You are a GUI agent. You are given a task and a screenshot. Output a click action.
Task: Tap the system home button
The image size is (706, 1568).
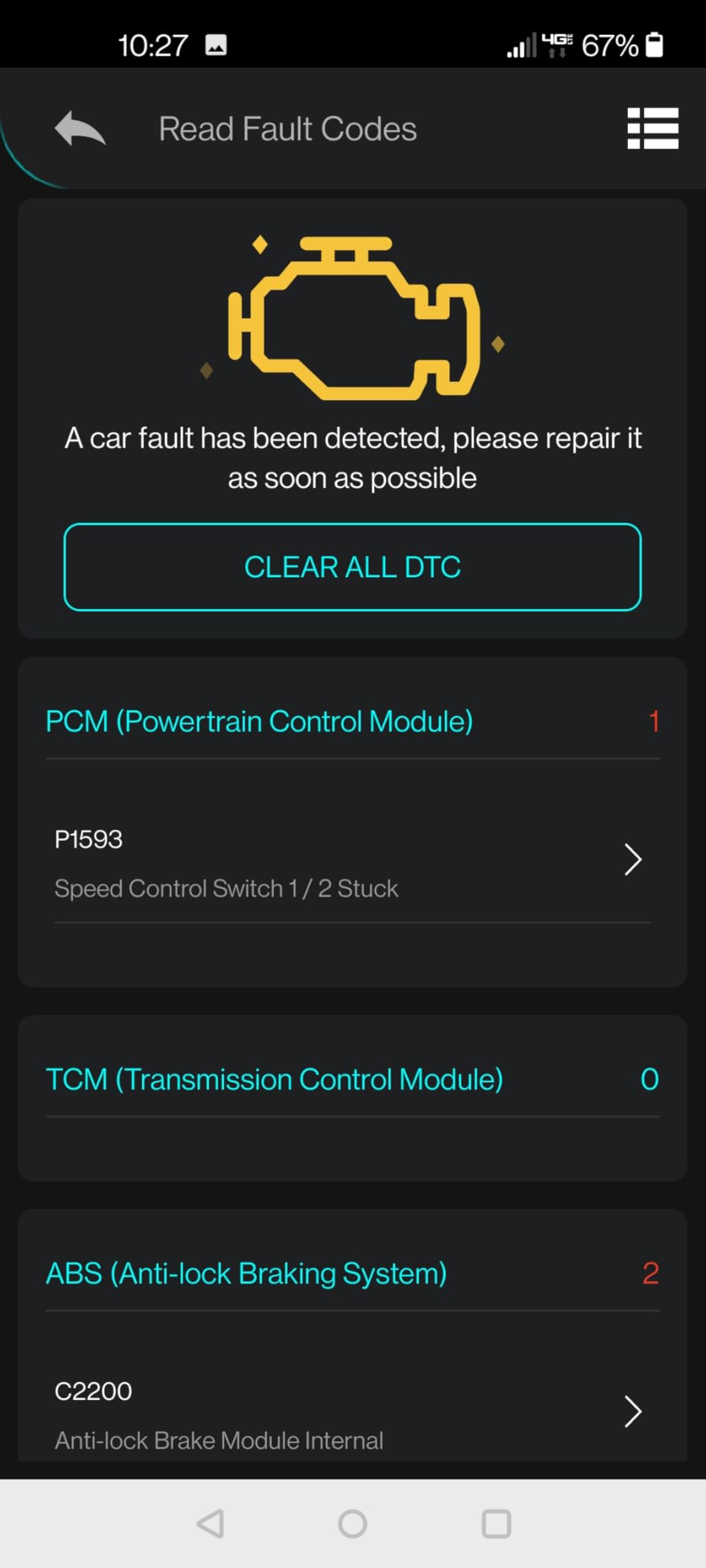click(353, 1523)
